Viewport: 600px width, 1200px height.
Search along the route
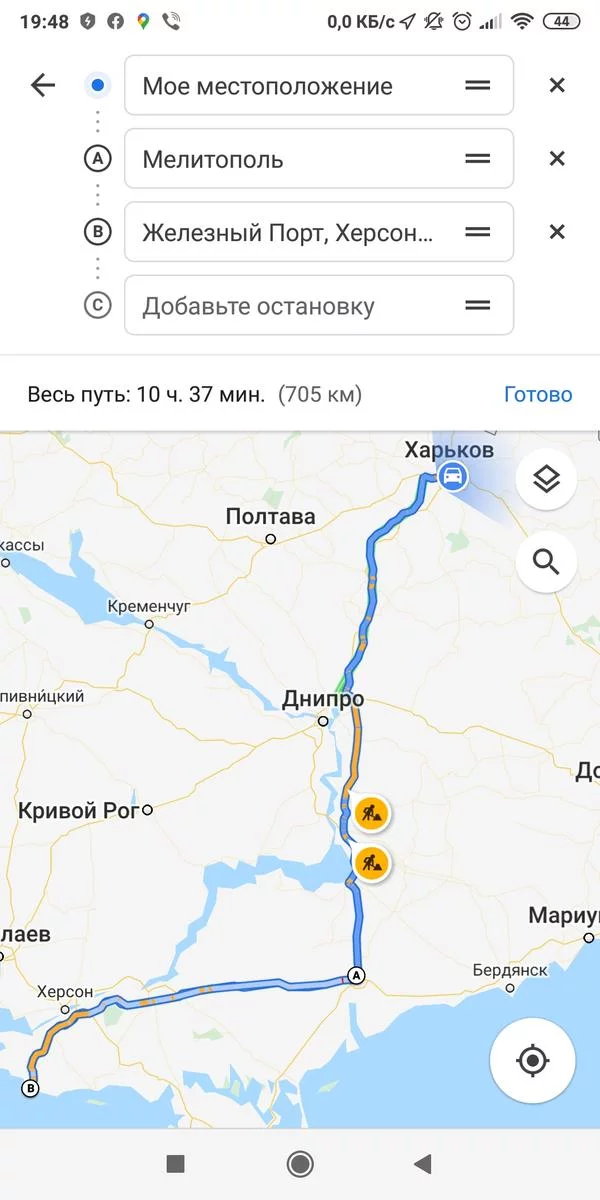point(546,562)
